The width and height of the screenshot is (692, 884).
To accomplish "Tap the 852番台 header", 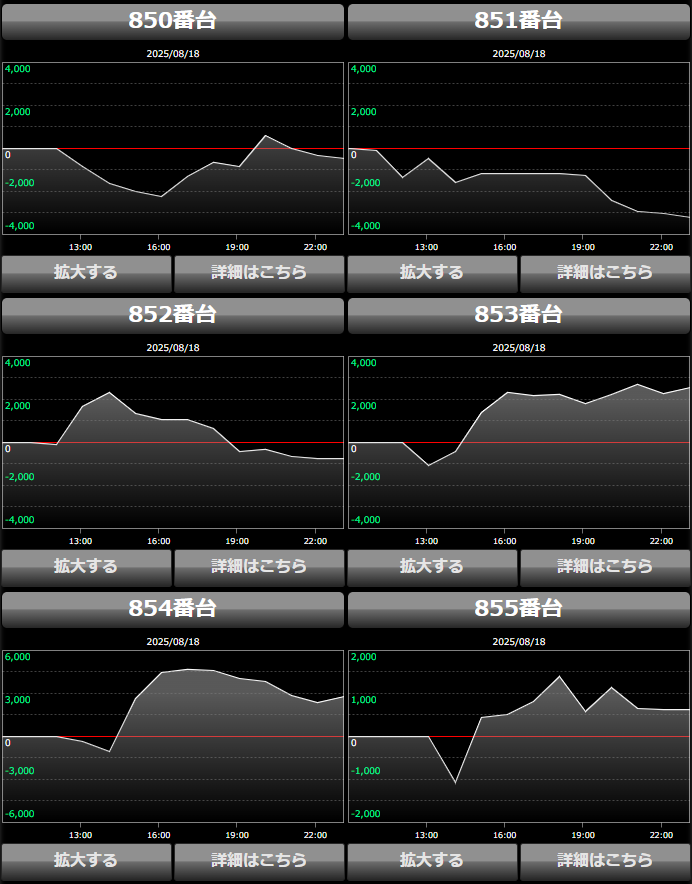I will 173,315.
